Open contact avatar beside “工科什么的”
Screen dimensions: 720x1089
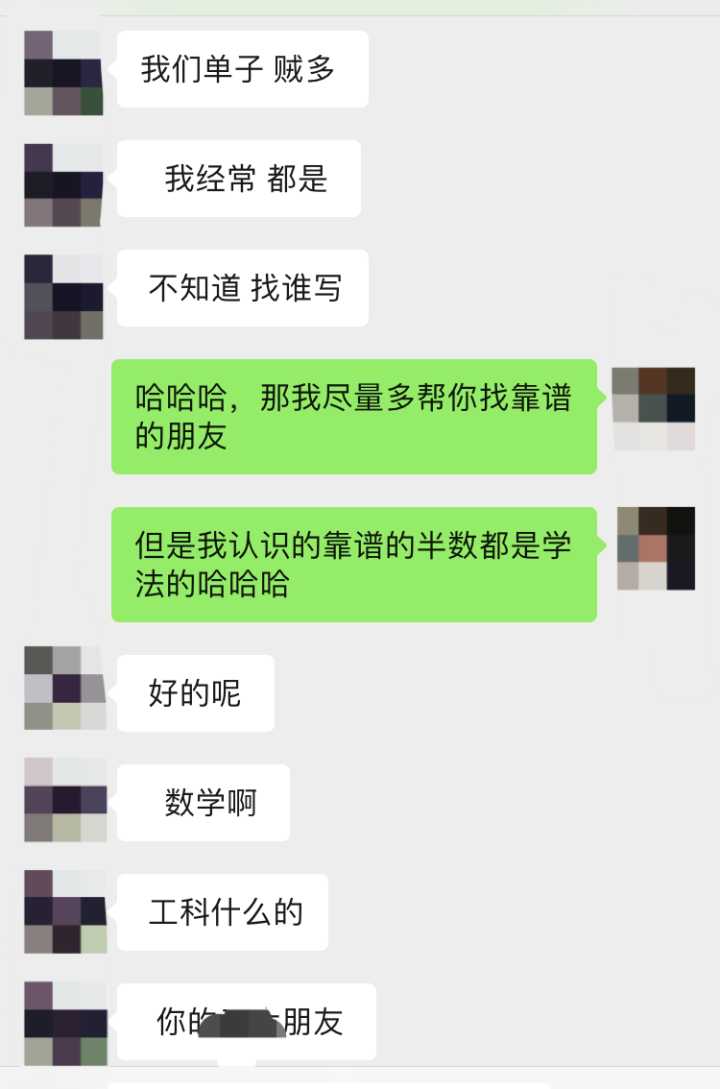[65, 911]
